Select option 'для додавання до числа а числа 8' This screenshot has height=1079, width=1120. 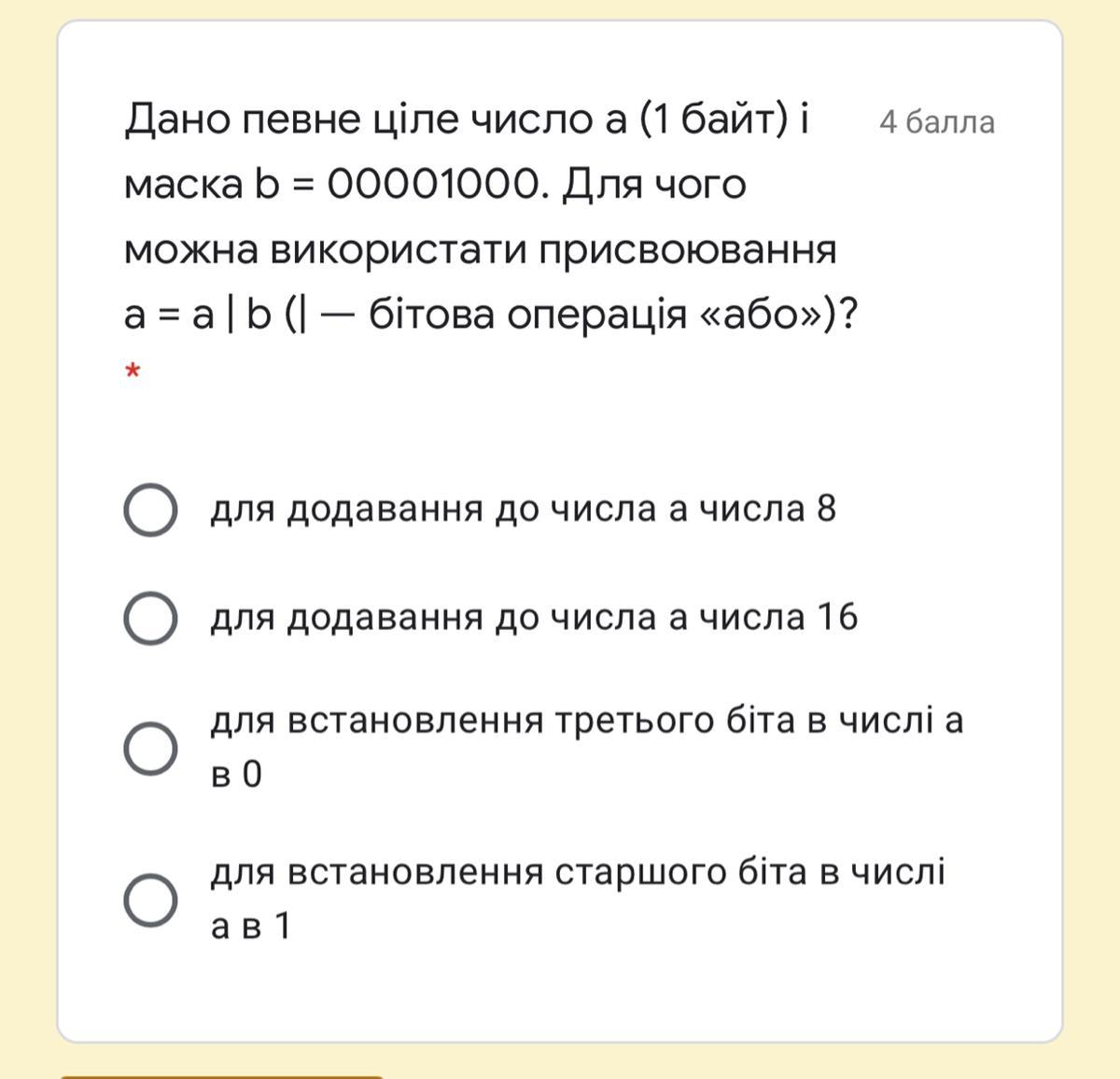[x=150, y=510]
